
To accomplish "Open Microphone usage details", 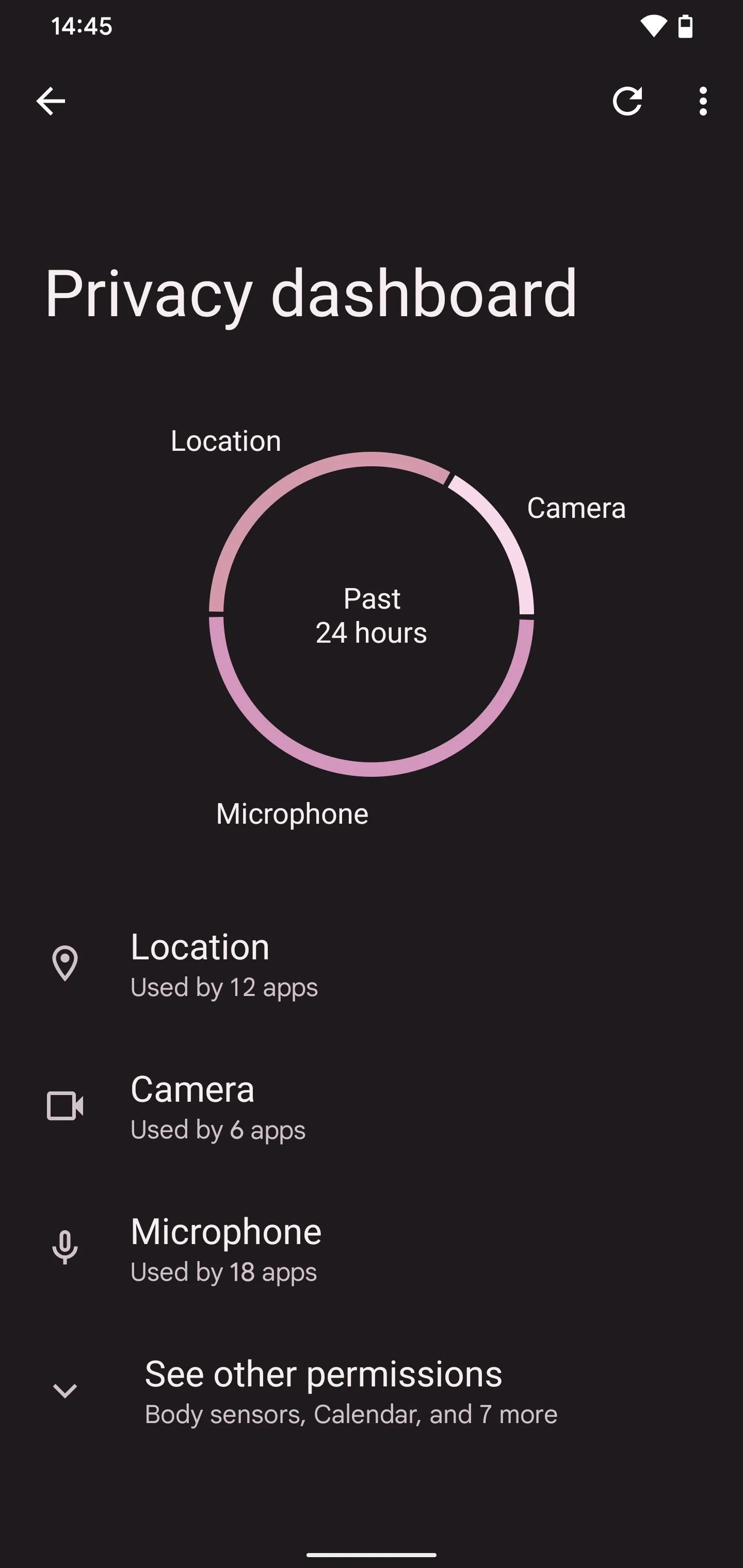I will (x=372, y=1248).
